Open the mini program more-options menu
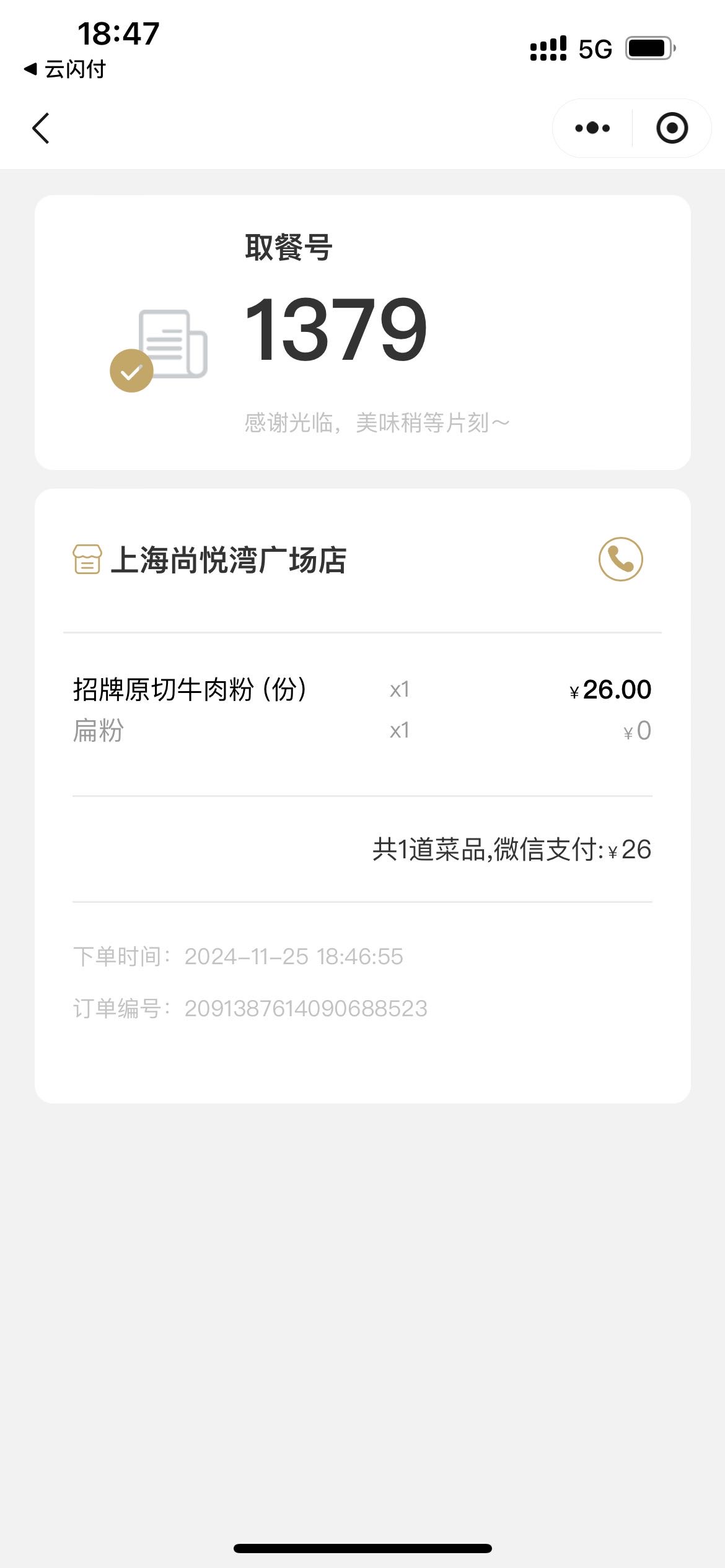Viewport: 725px width, 1568px height. click(x=592, y=128)
